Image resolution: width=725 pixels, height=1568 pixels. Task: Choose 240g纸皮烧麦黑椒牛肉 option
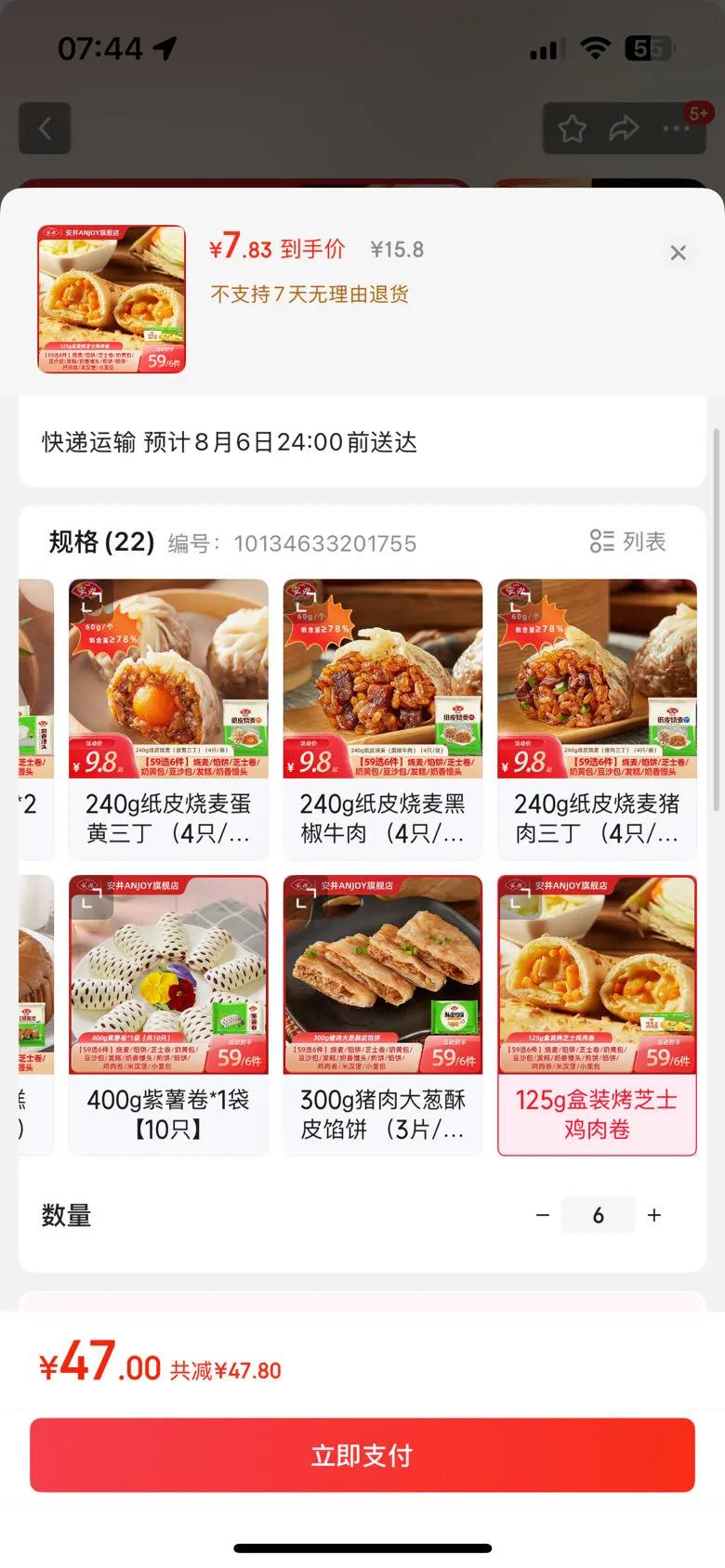[383, 719]
